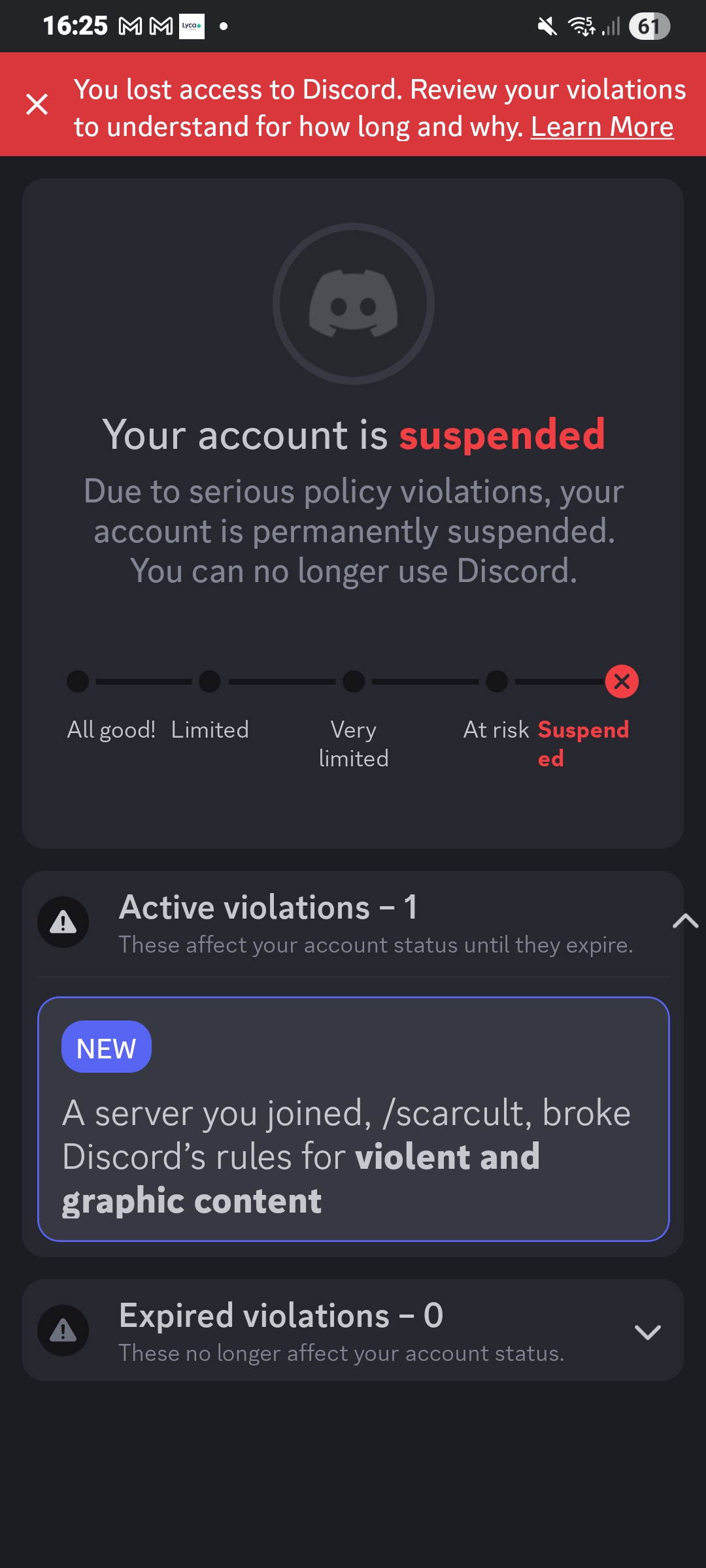This screenshot has width=706, height=1568.
Task: Collapse the Active violations section
Action: [x=684, y=922]
